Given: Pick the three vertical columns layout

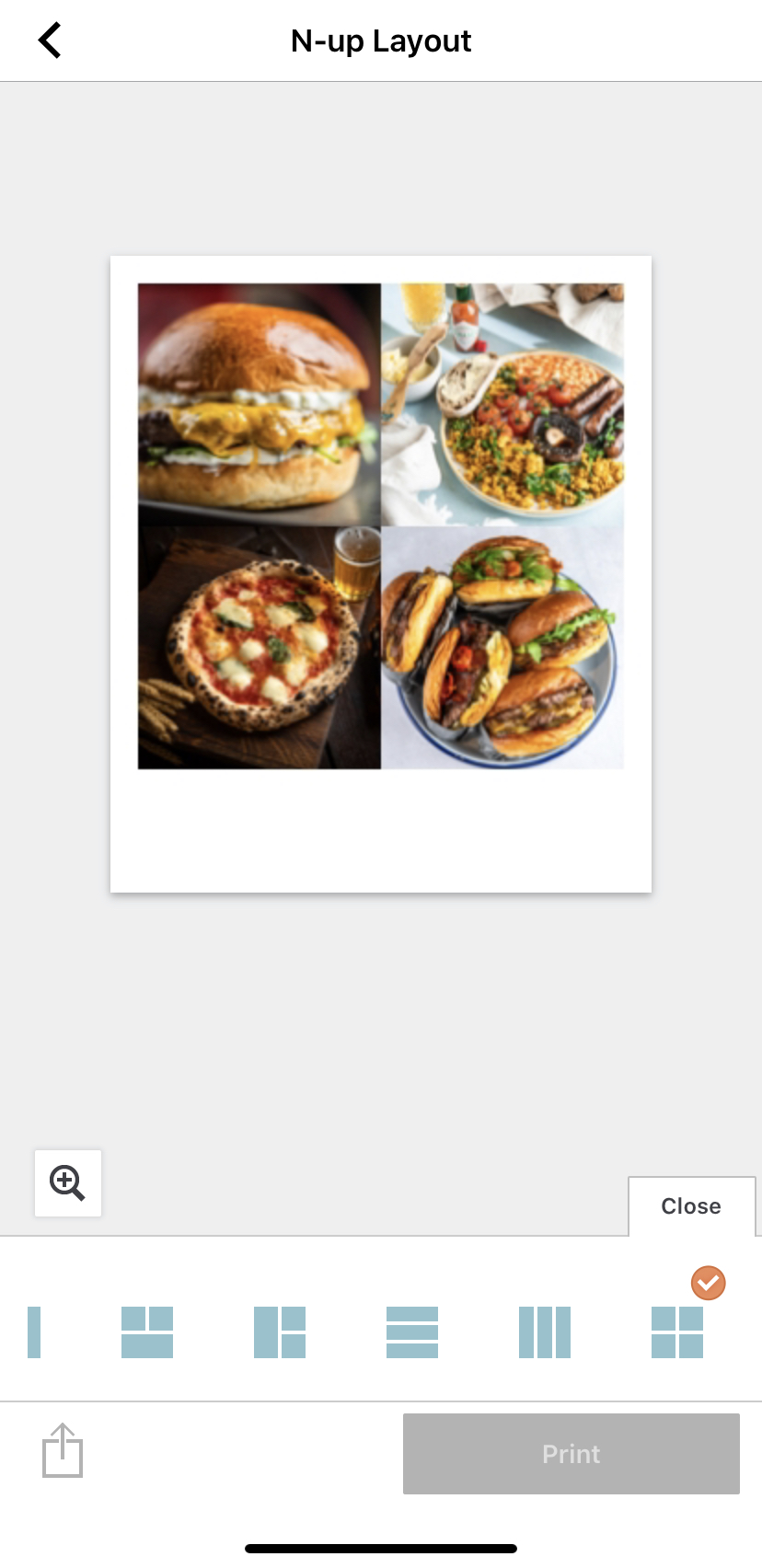Looking at the screenshot, I should [x=545, y=1332].
